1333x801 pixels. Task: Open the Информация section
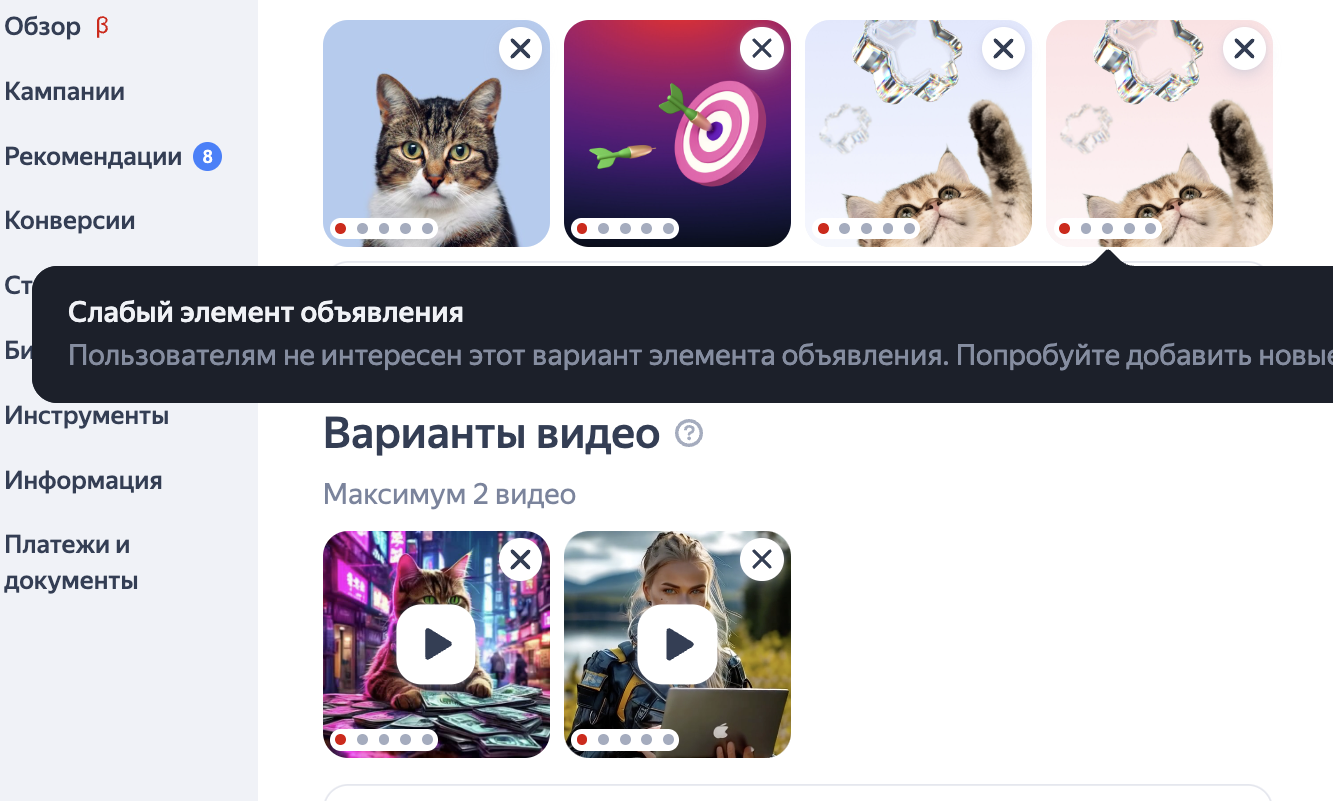click(83, 480)
